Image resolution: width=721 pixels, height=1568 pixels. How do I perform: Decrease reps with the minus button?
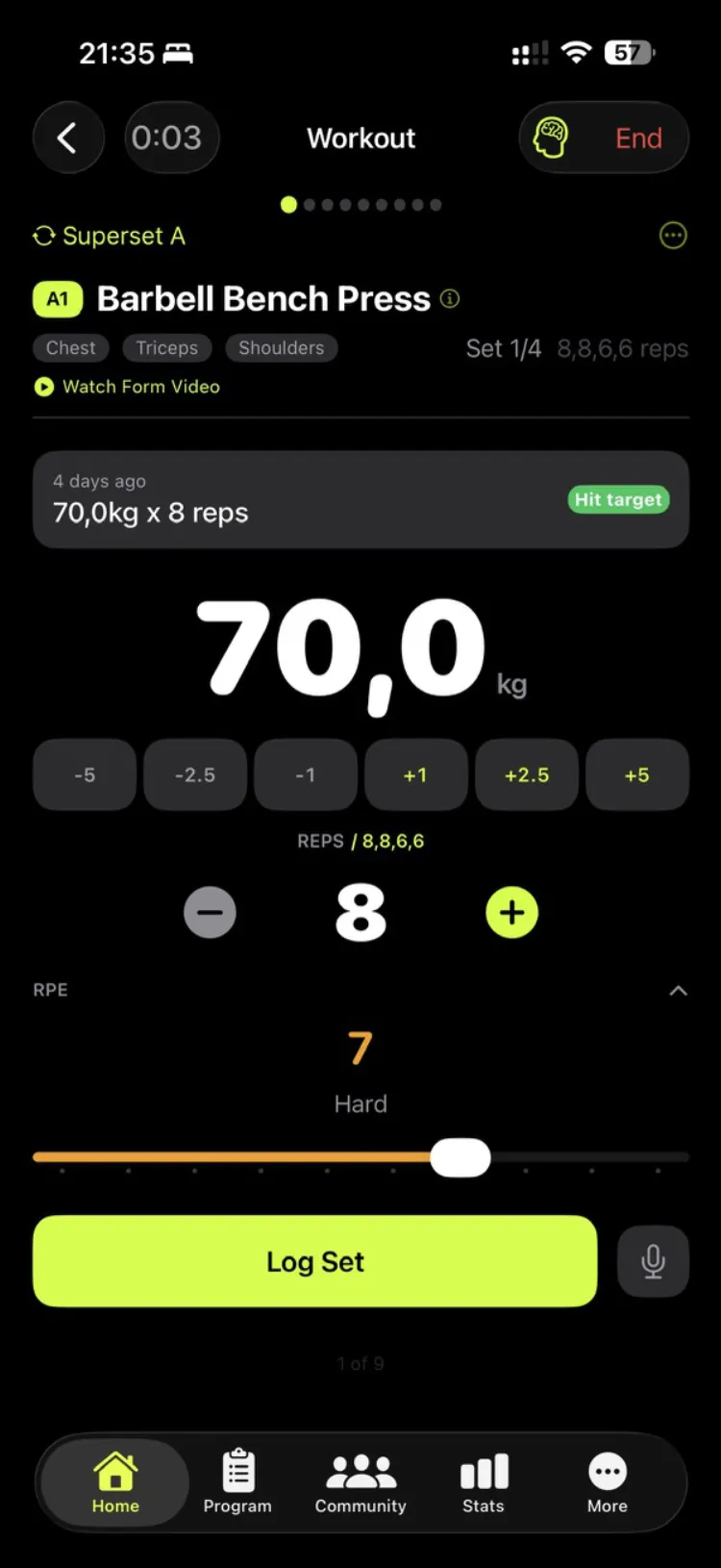210,912
